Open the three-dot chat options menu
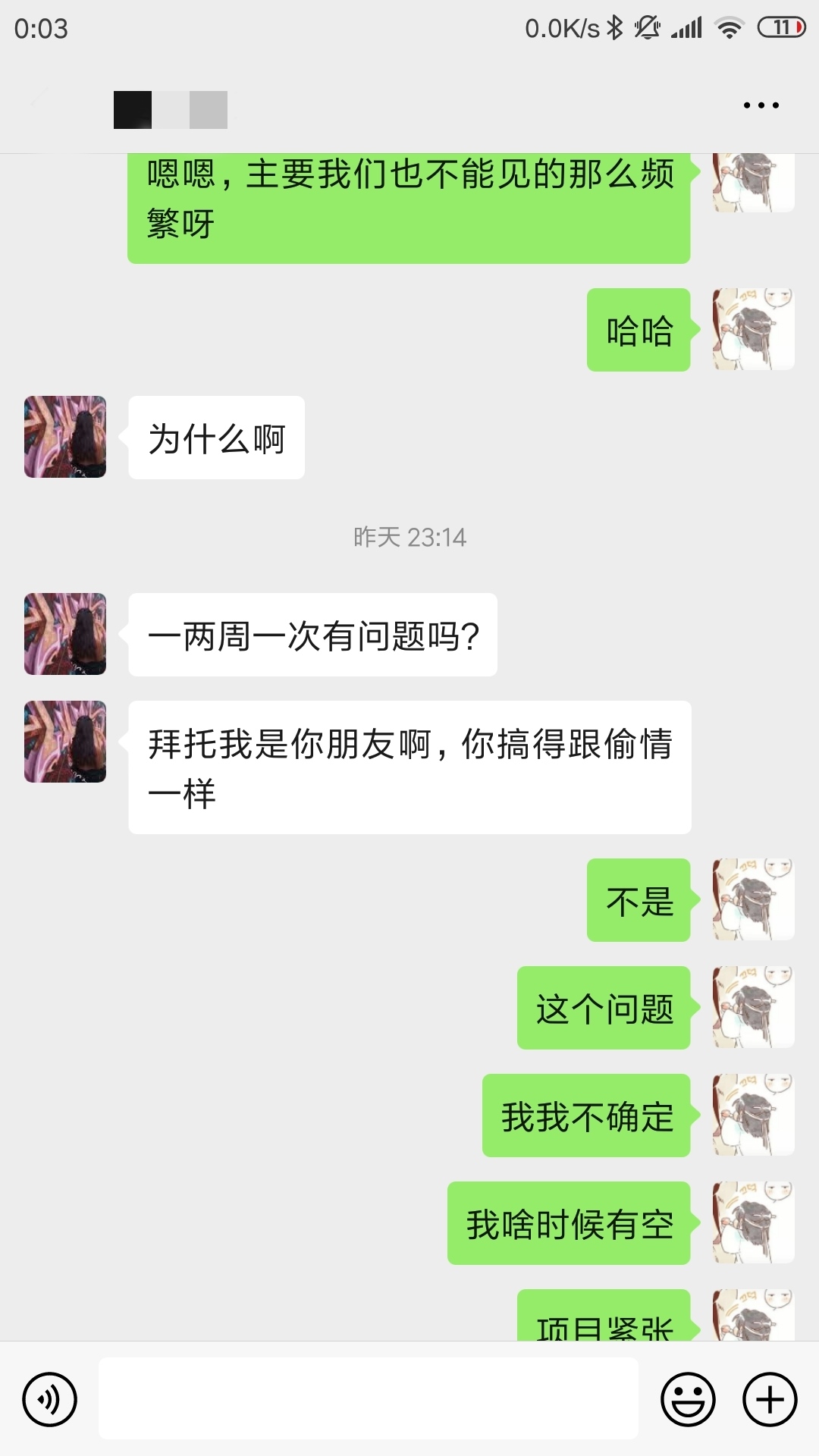 [761, 105]
